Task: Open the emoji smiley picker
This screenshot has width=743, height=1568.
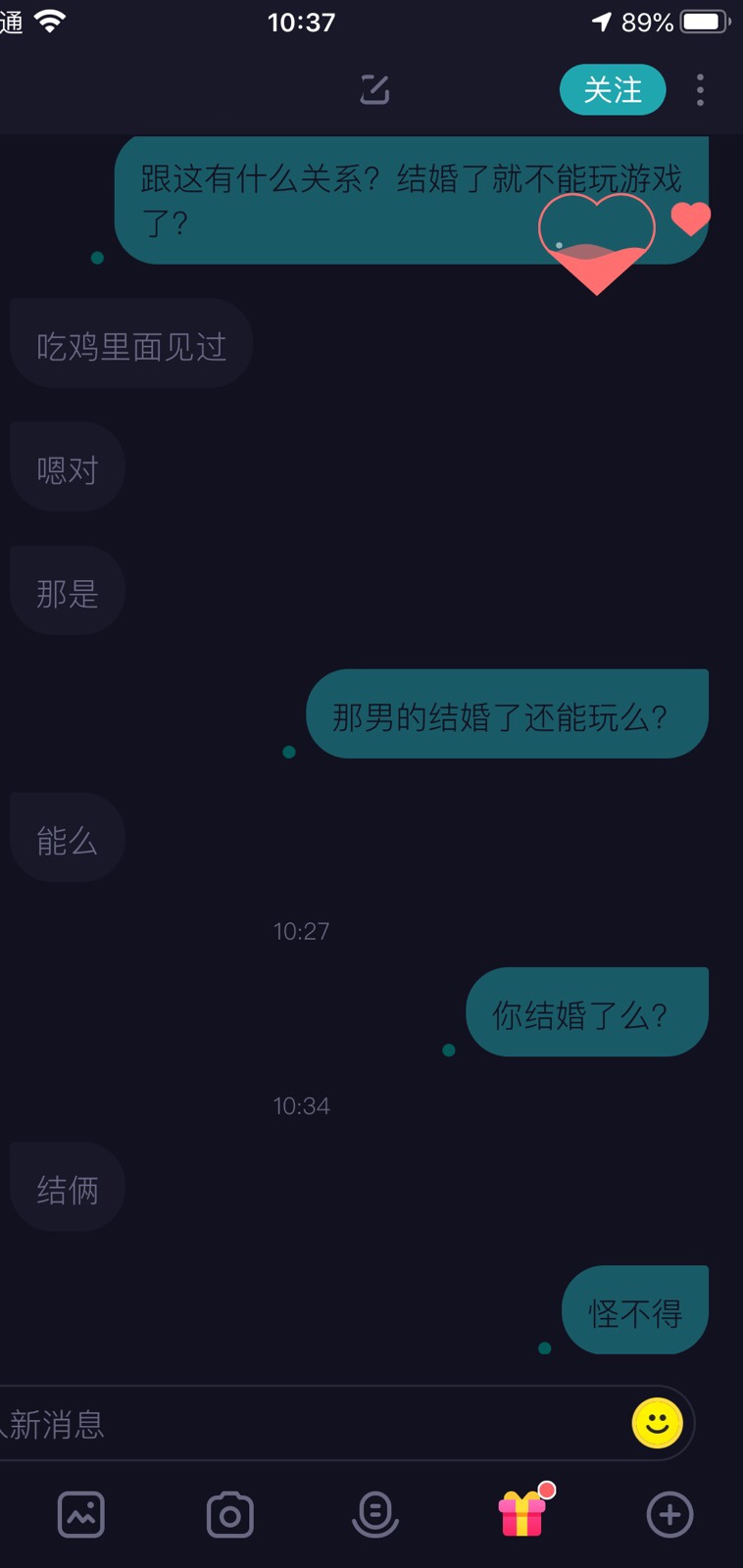Action: pyautogui.click(x=657, y=1423)
